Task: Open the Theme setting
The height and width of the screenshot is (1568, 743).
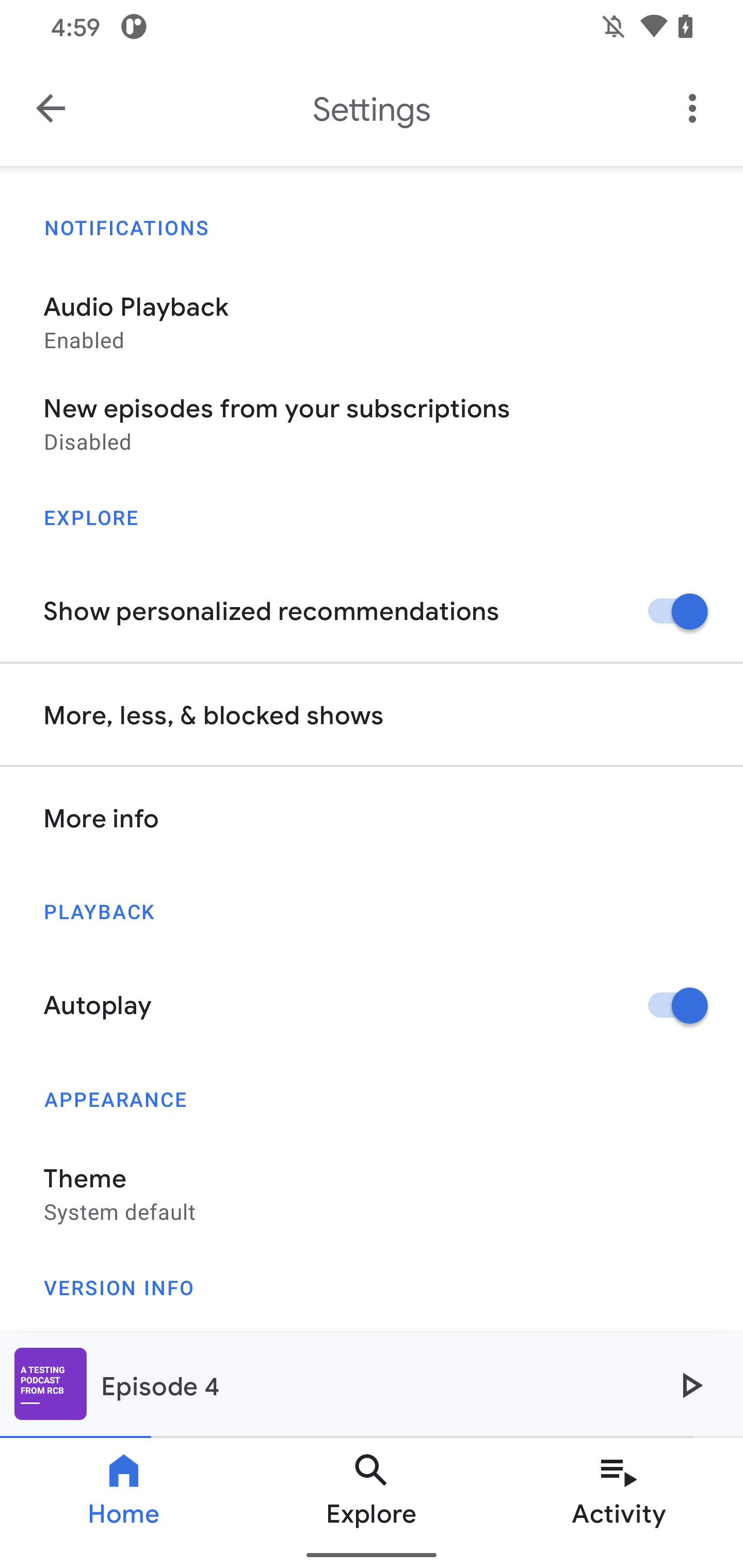Action: [x=372, y=1194]
